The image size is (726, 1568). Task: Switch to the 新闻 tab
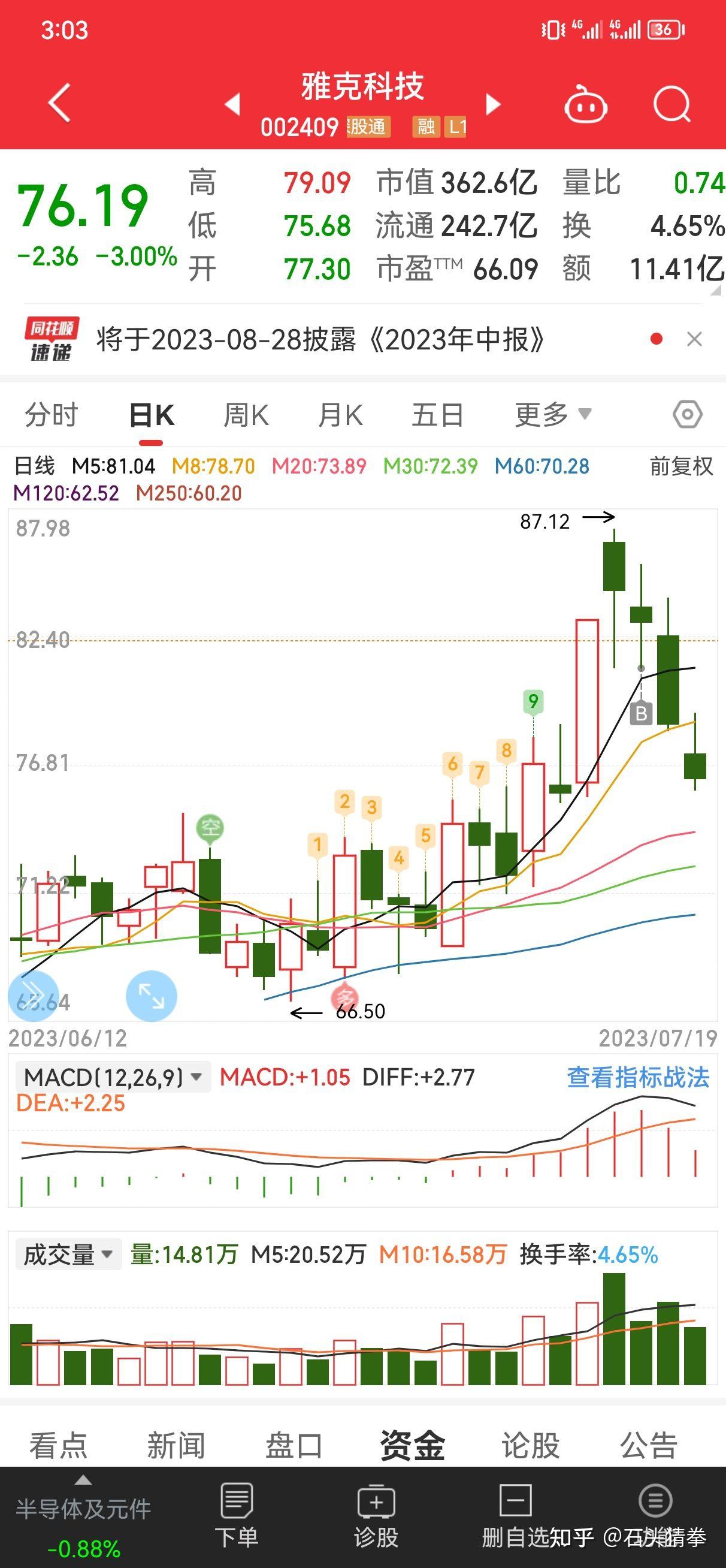(x=176, y=1445)
